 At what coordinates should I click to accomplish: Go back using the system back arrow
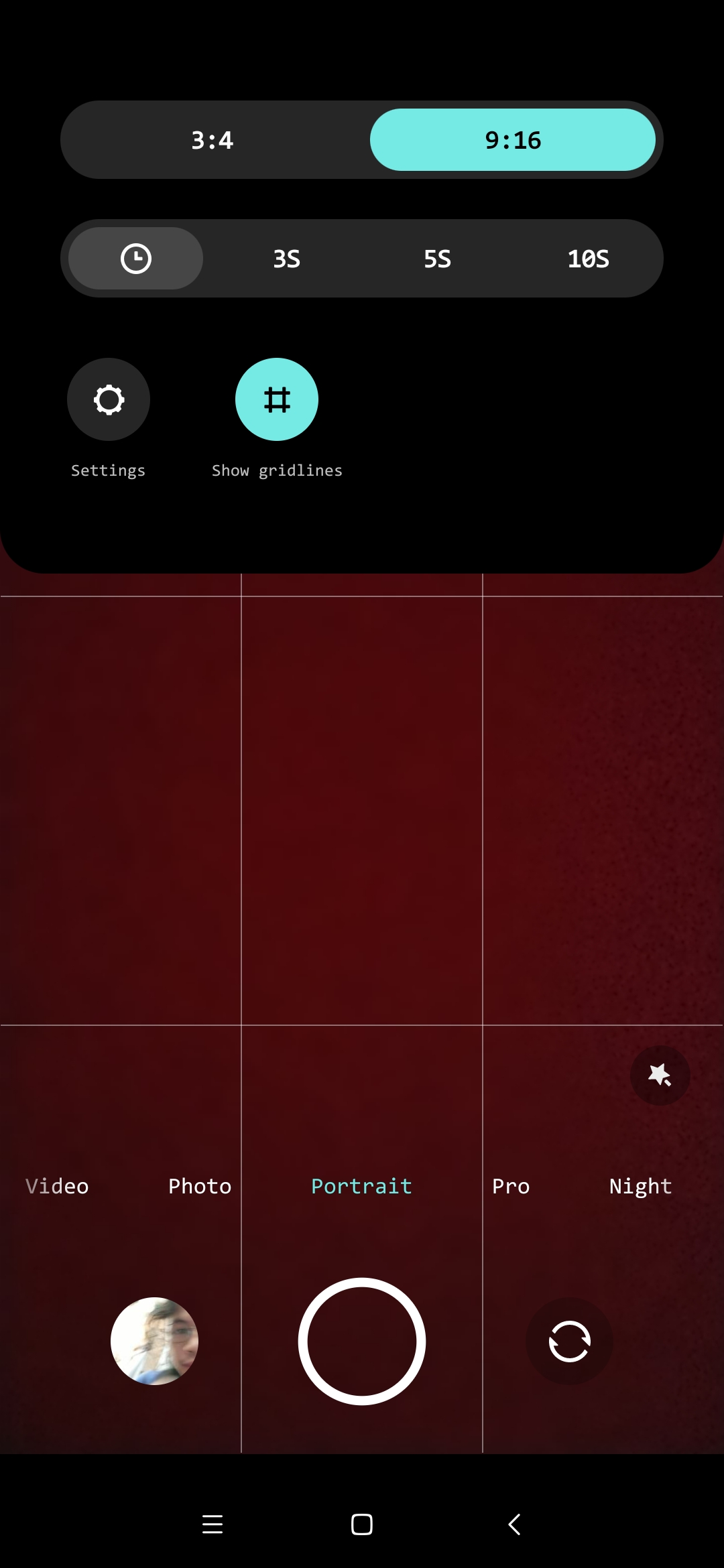[x=514, y=1524]
